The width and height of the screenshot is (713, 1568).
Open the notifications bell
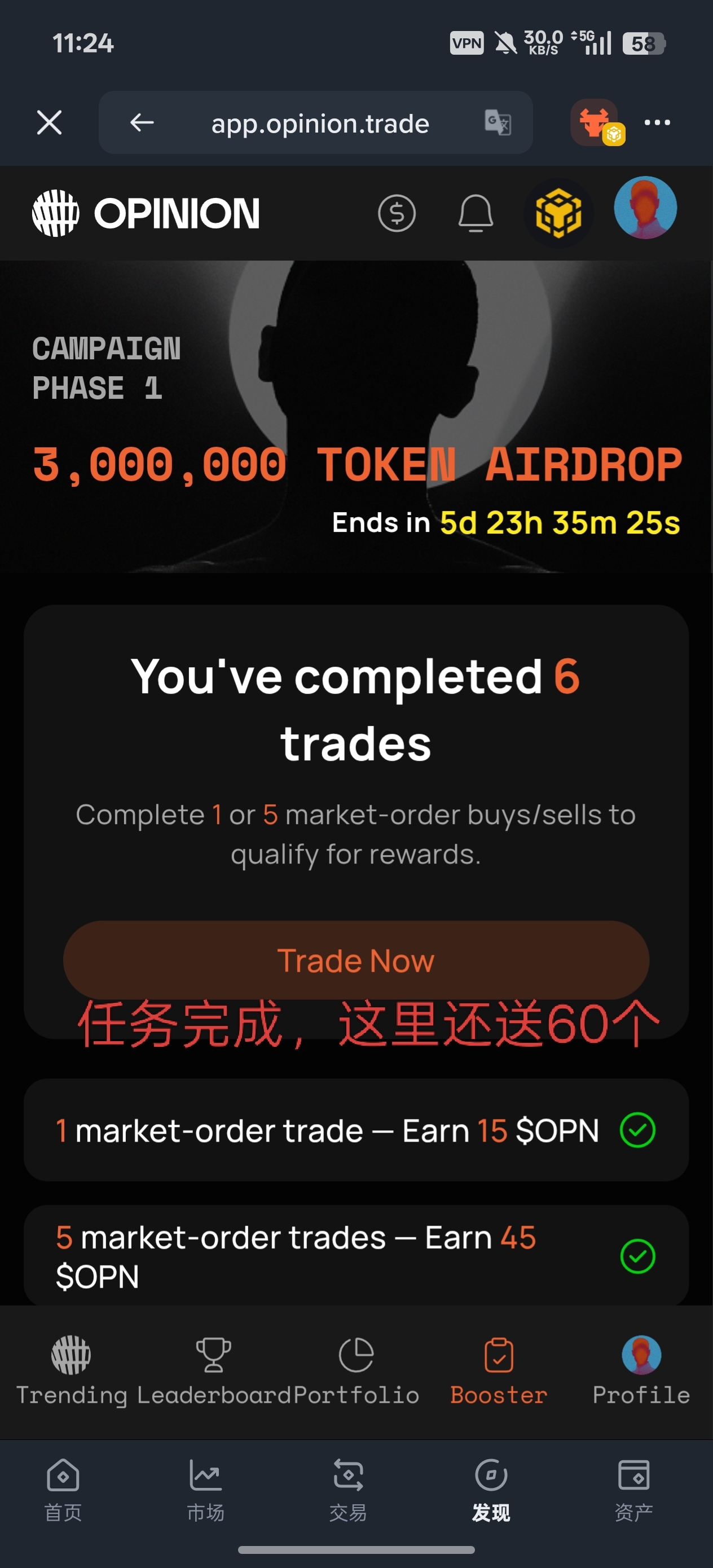(475, 213)
